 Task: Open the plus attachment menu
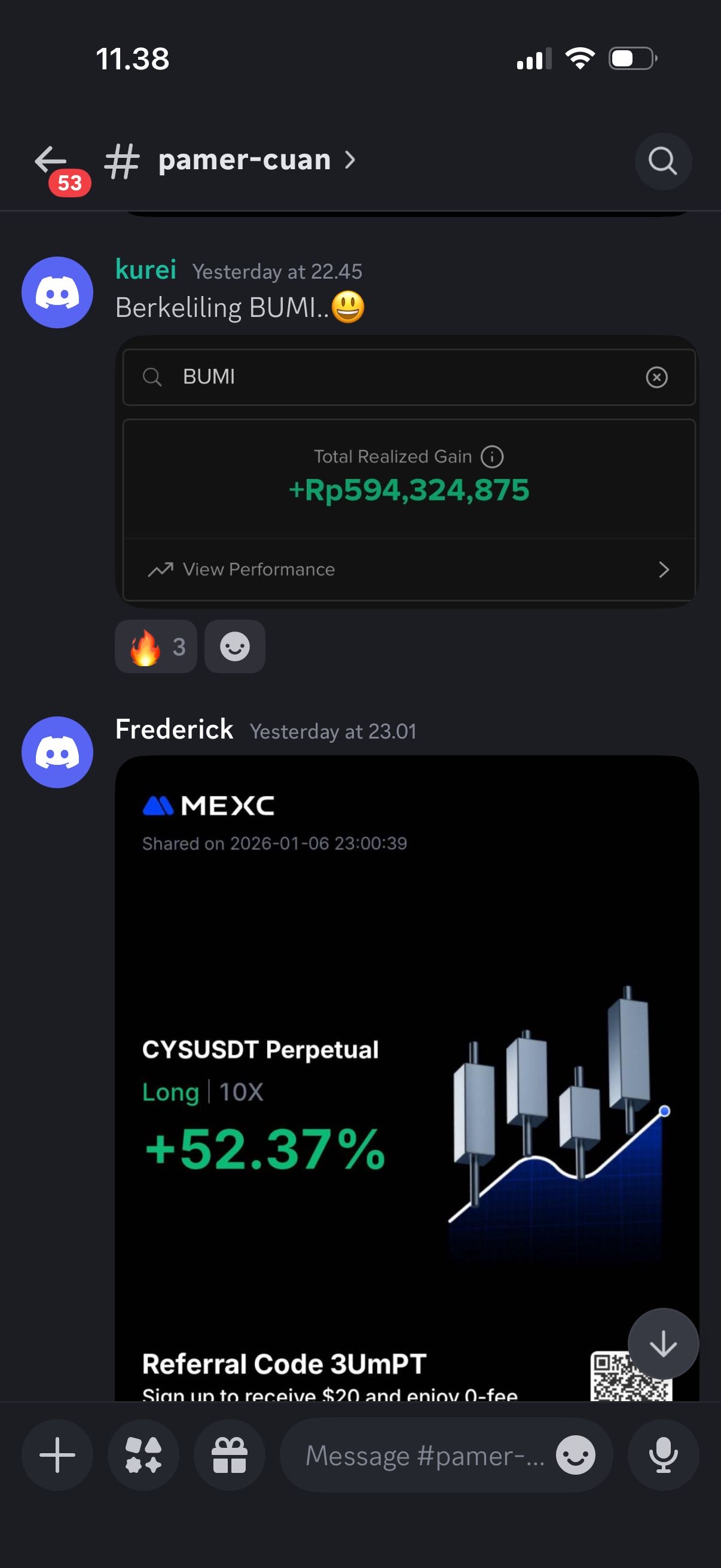click(x=57, y=1455)
